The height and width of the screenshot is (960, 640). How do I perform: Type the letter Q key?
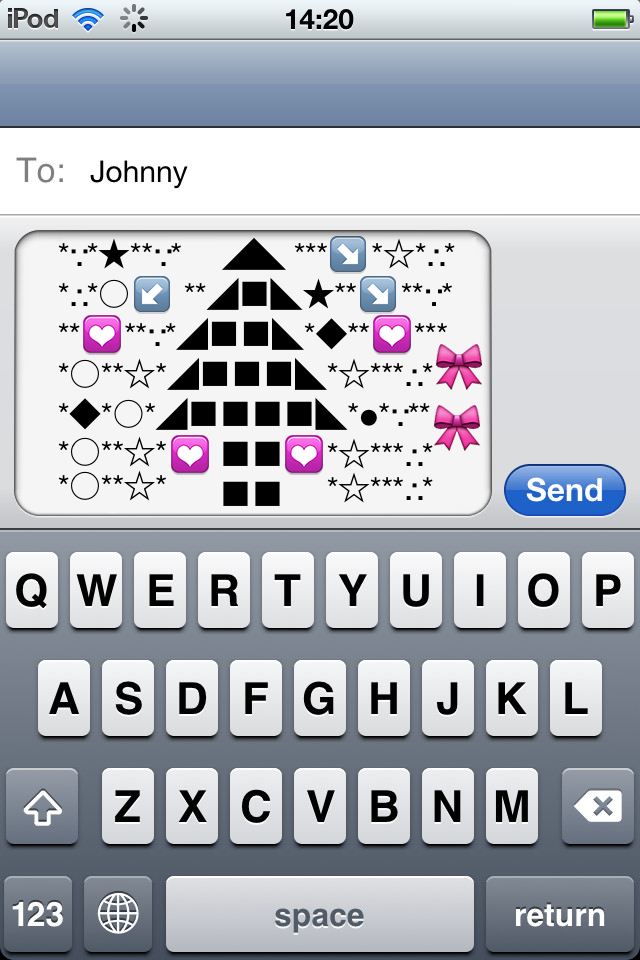(32, 590)
